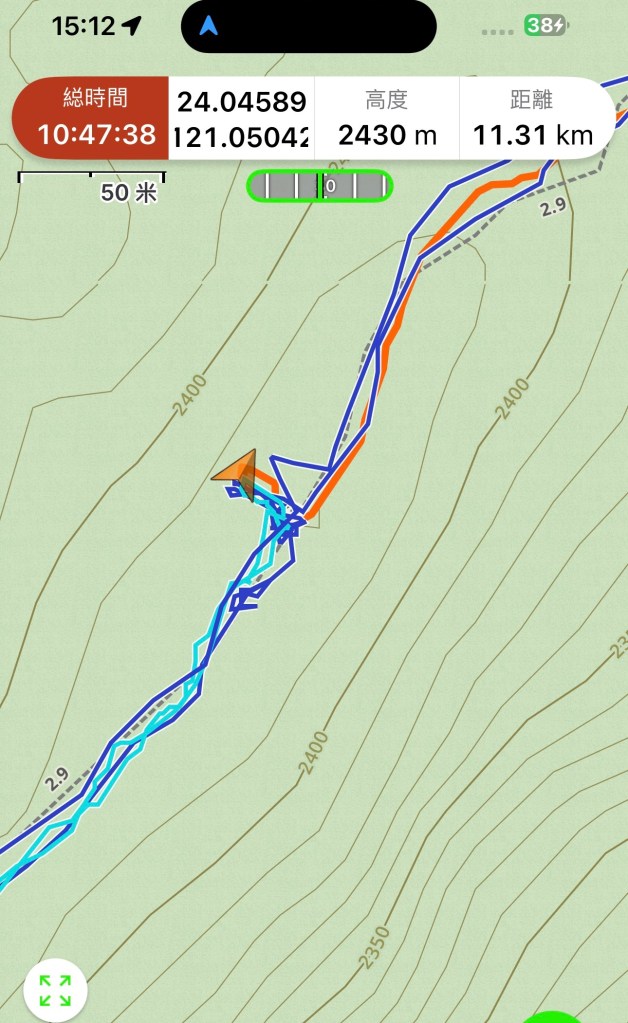The width and height of the screenshot is (628, 1023).
Task: Tap the red total time panel
Action: coord(90,118)
